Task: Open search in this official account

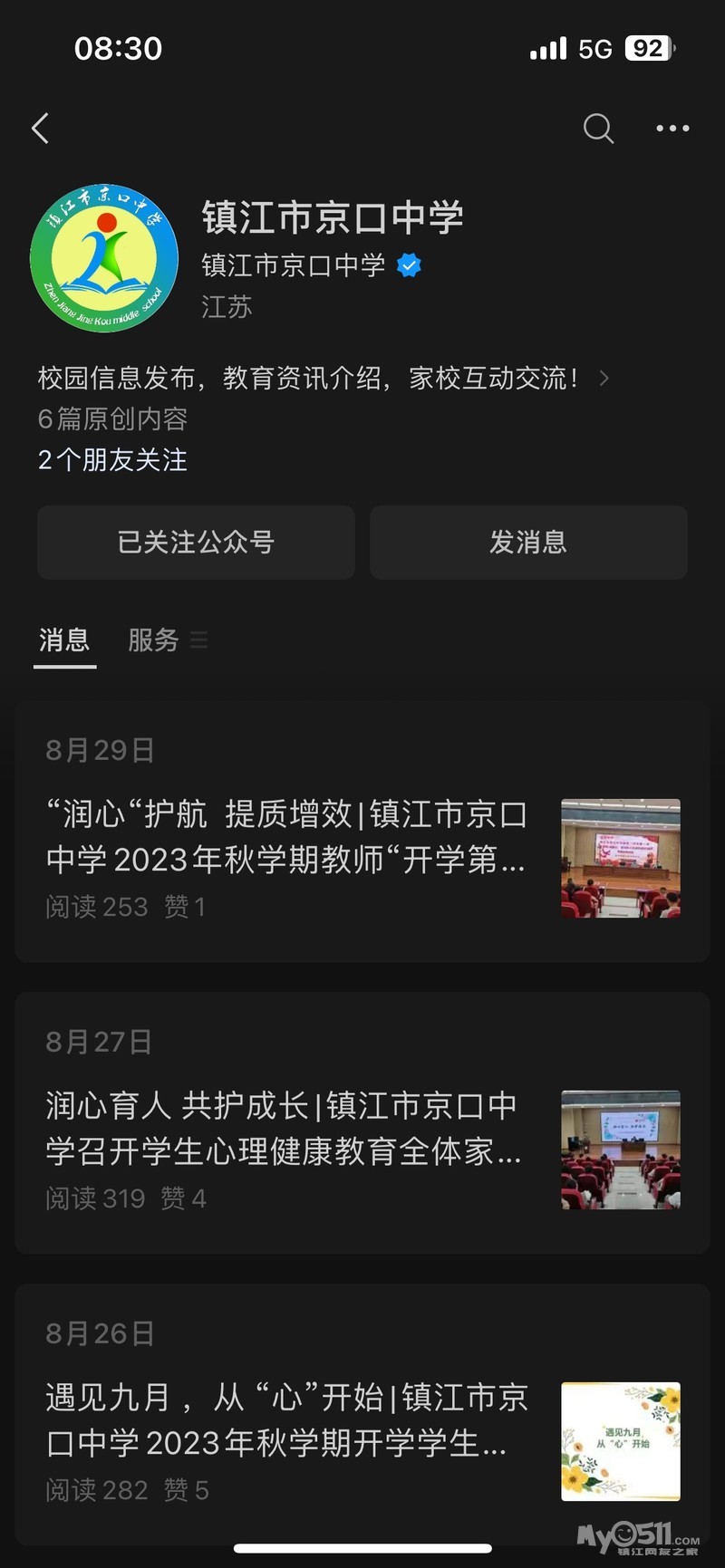Action: pyautogui.click(x=598, y=129)
